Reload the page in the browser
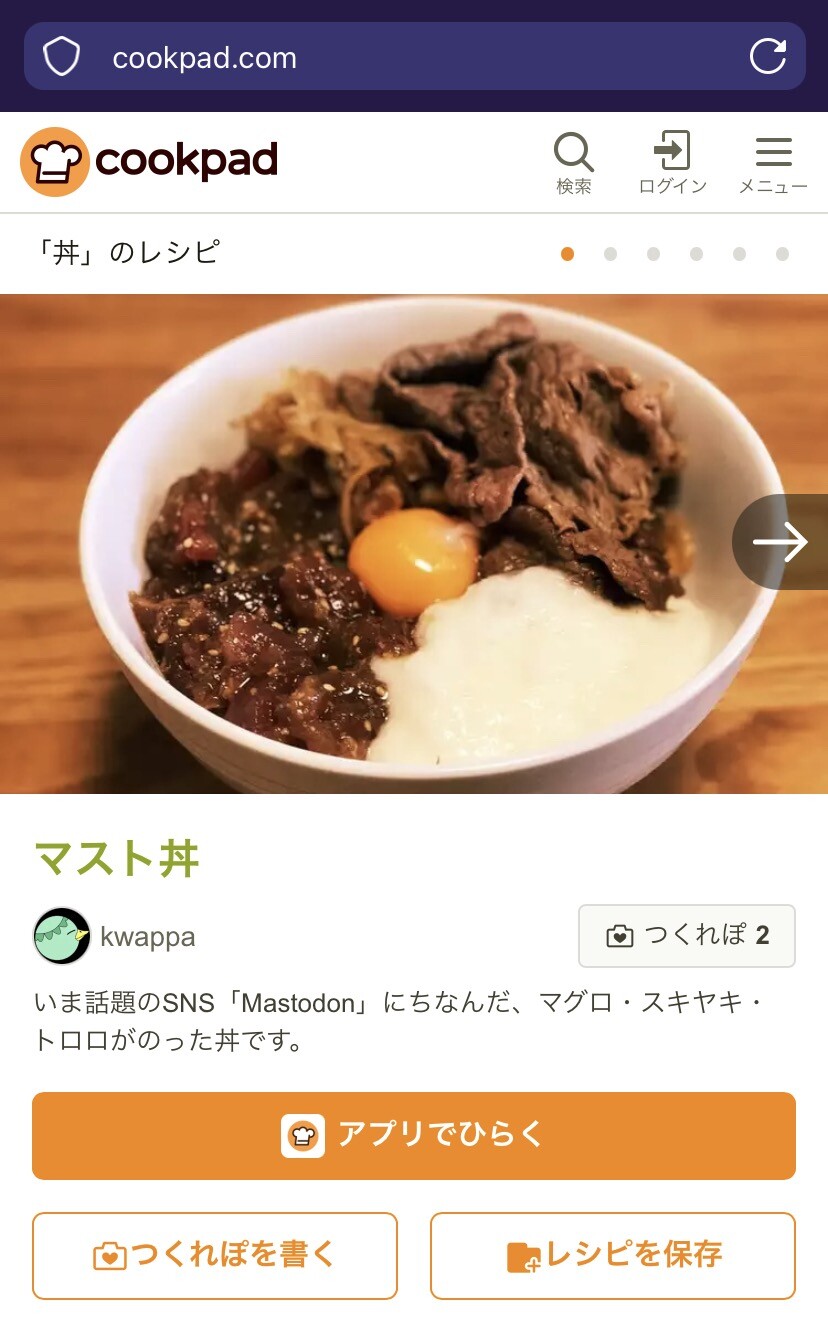 [x=768, y=57]
